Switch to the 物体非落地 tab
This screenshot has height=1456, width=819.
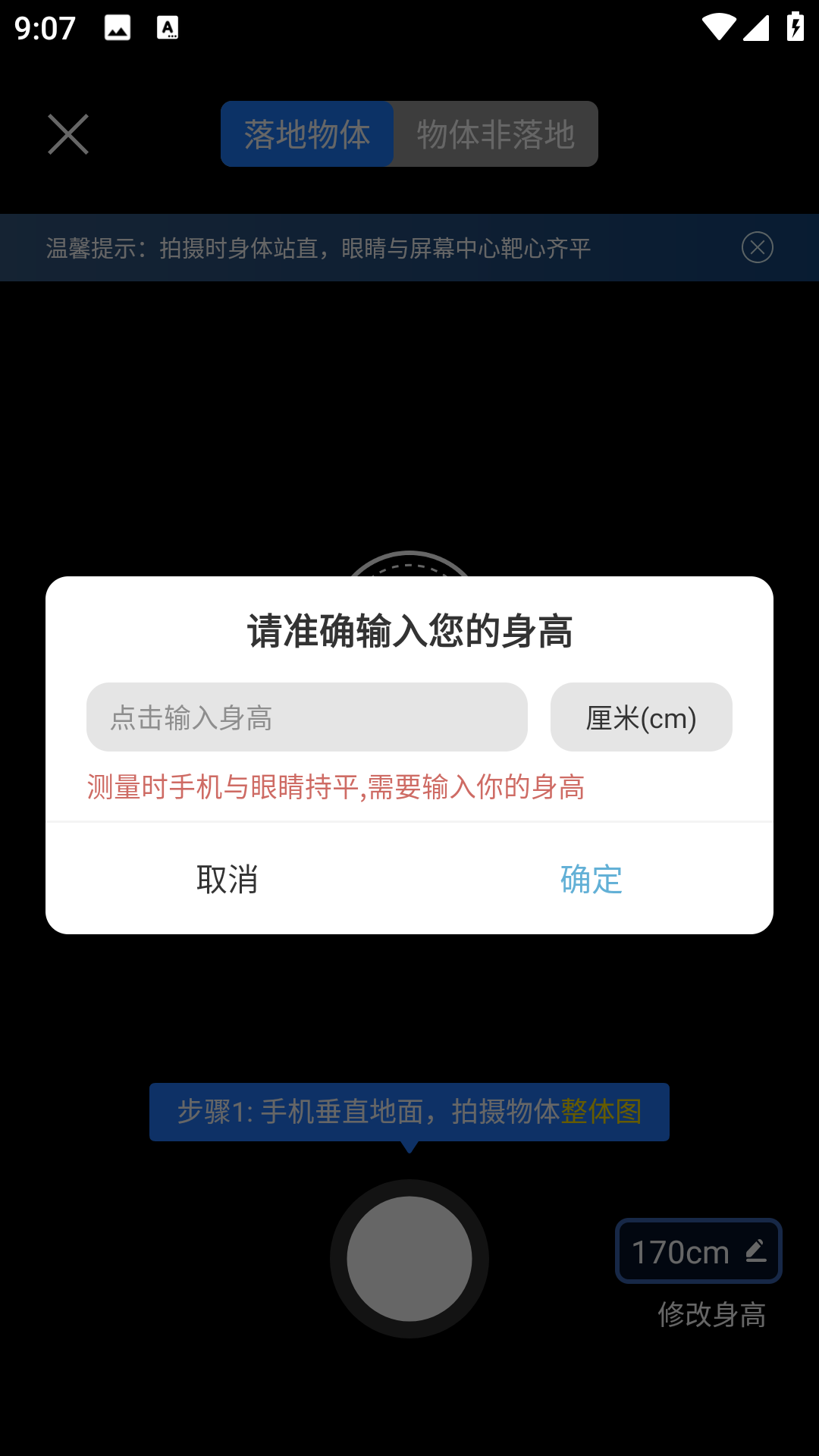pyautogui.click(x=496, y=133)
